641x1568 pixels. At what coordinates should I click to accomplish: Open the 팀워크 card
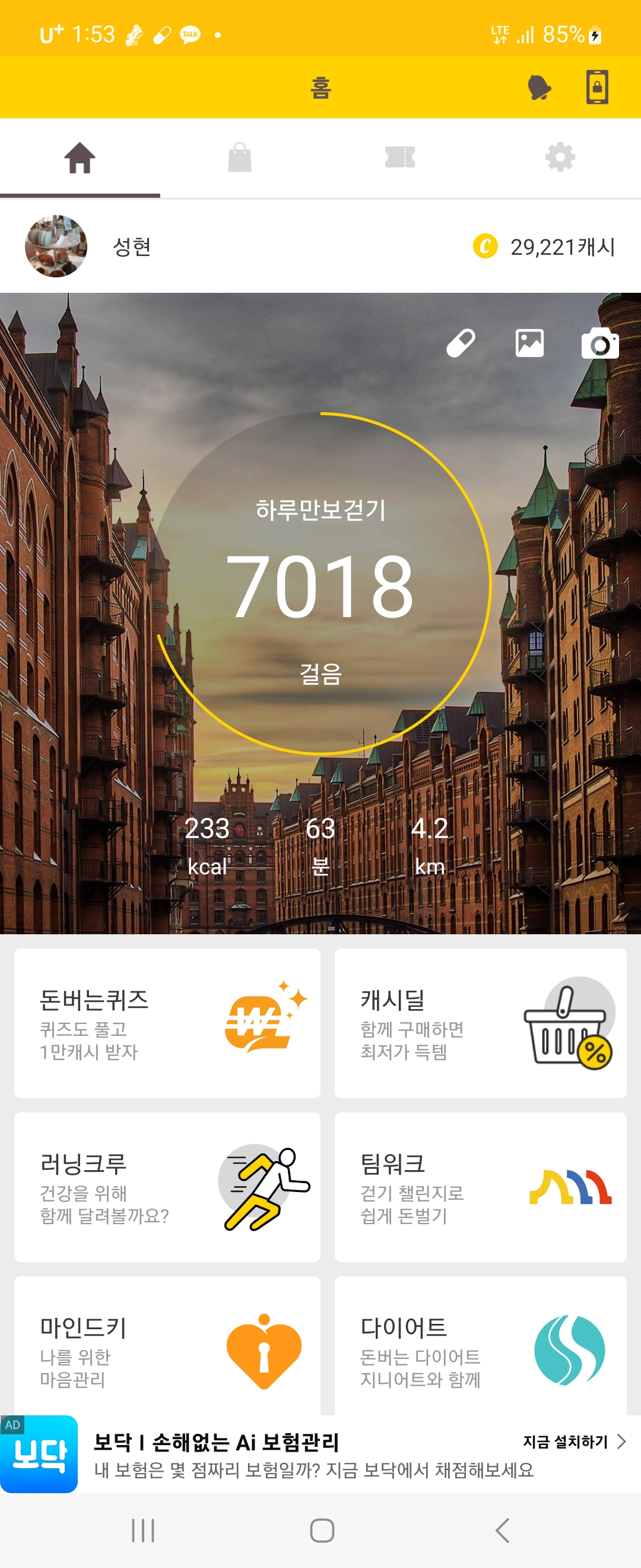click(480, 1187)
